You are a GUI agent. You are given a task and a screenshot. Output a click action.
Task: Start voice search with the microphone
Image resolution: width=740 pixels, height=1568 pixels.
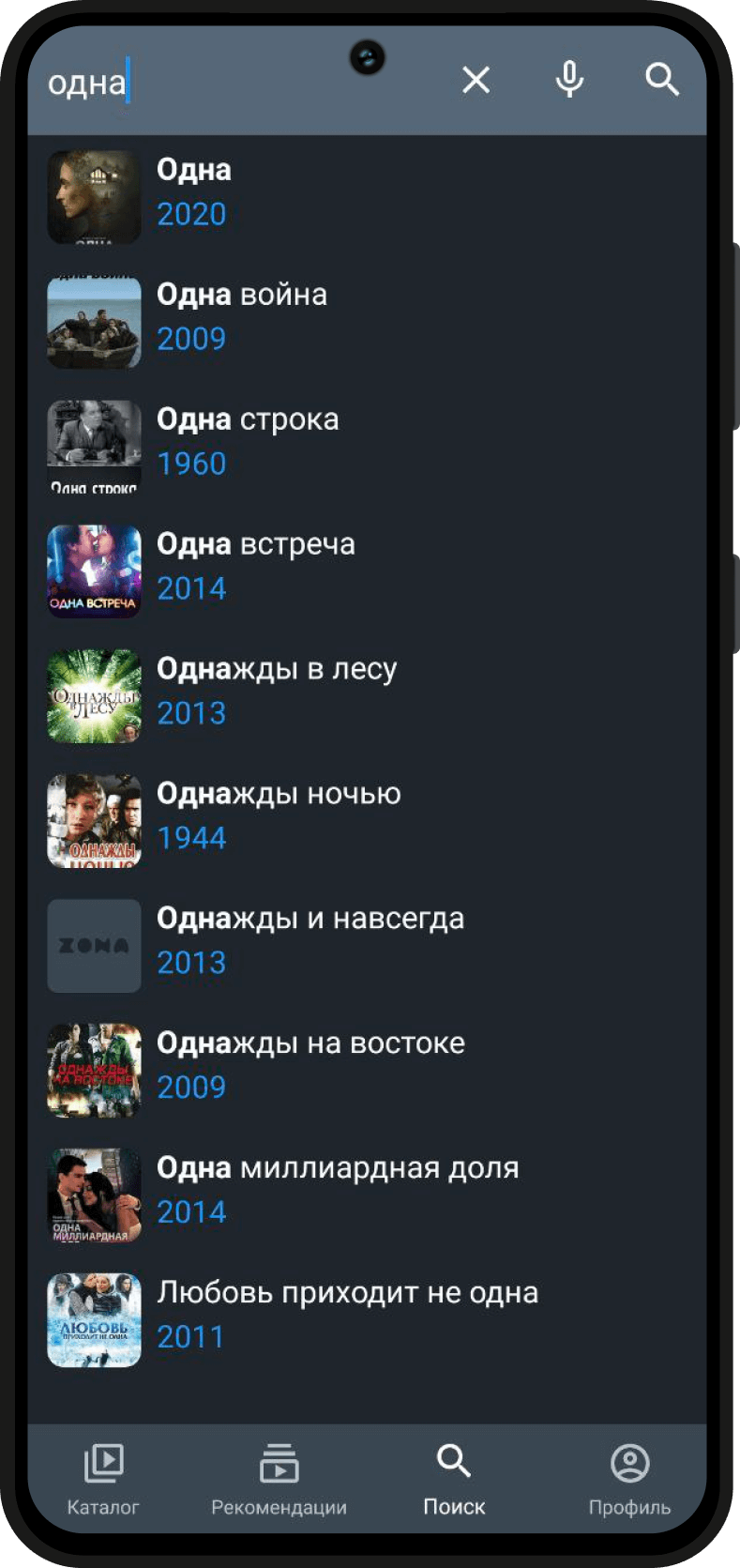pos(569,81)
